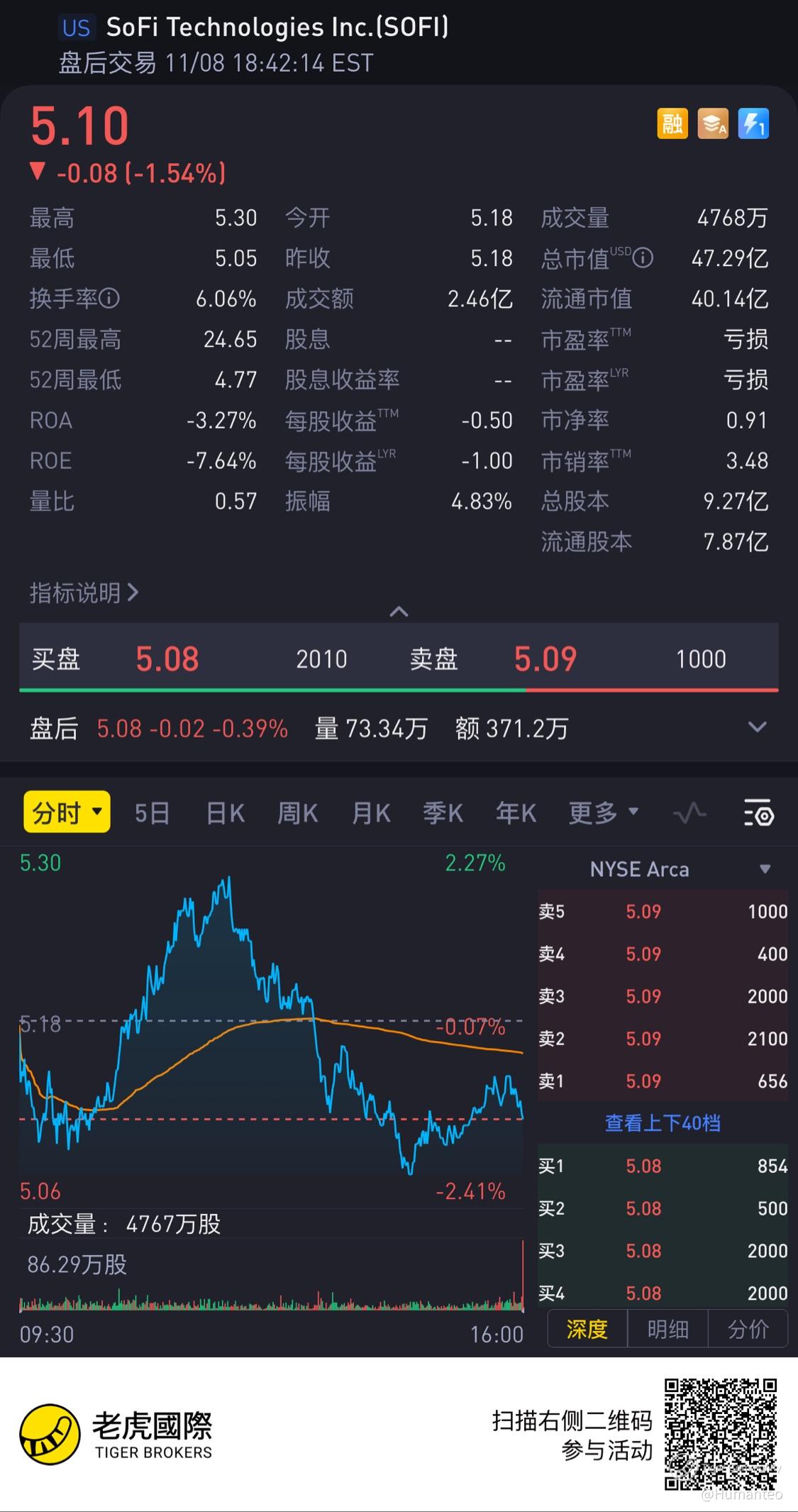Screen dimensions: 798x1512
Task: Tap the 融 margin badge
Action: pos(672,124)
